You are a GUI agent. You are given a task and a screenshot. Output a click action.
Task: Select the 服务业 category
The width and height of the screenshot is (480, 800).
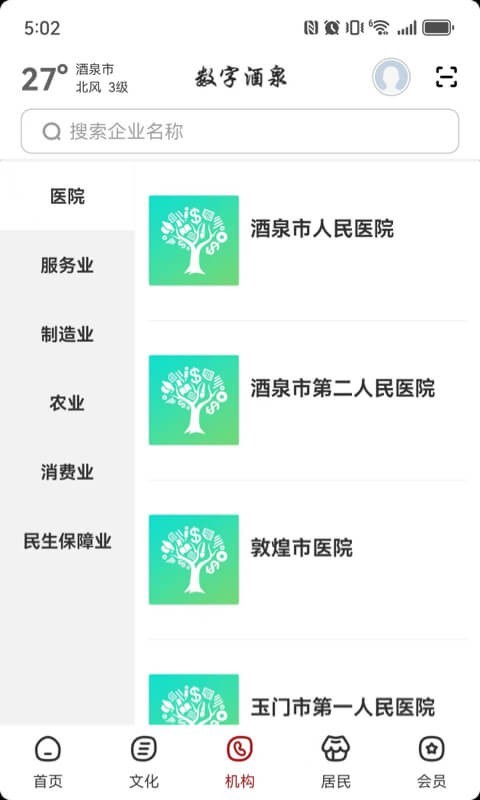(67, 265)
